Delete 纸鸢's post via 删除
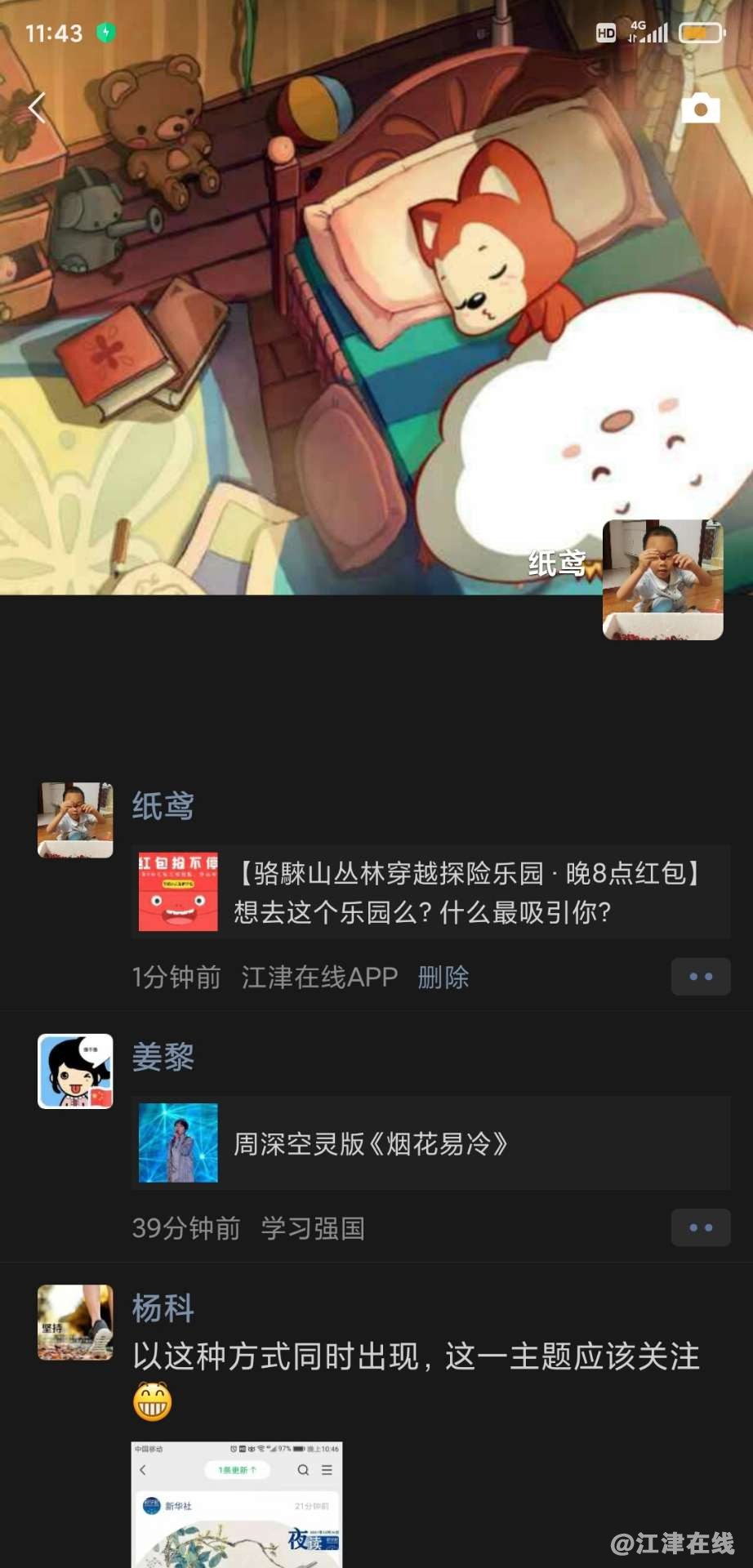 pyautogui.click(x=443, y=977)
